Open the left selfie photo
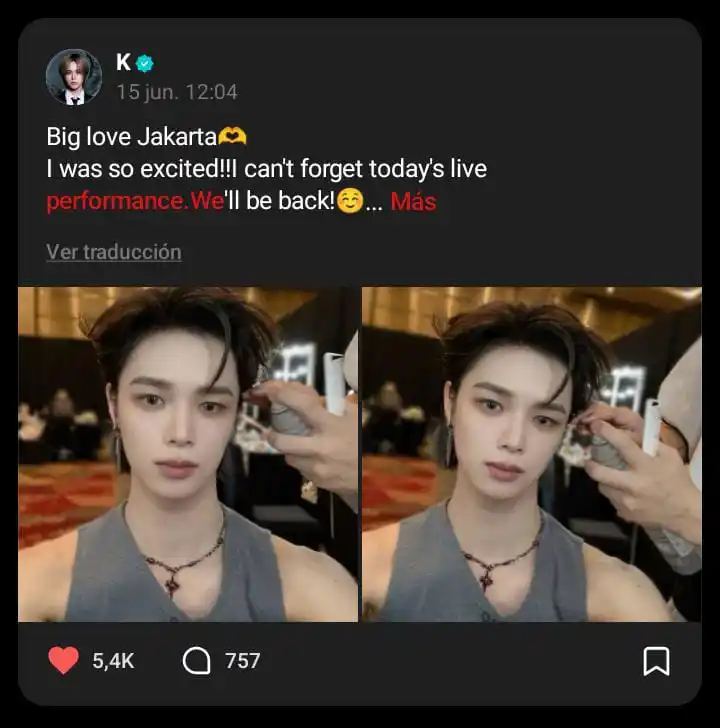The height and width of the screenshot is (728, 720). [x=188, y=454]
